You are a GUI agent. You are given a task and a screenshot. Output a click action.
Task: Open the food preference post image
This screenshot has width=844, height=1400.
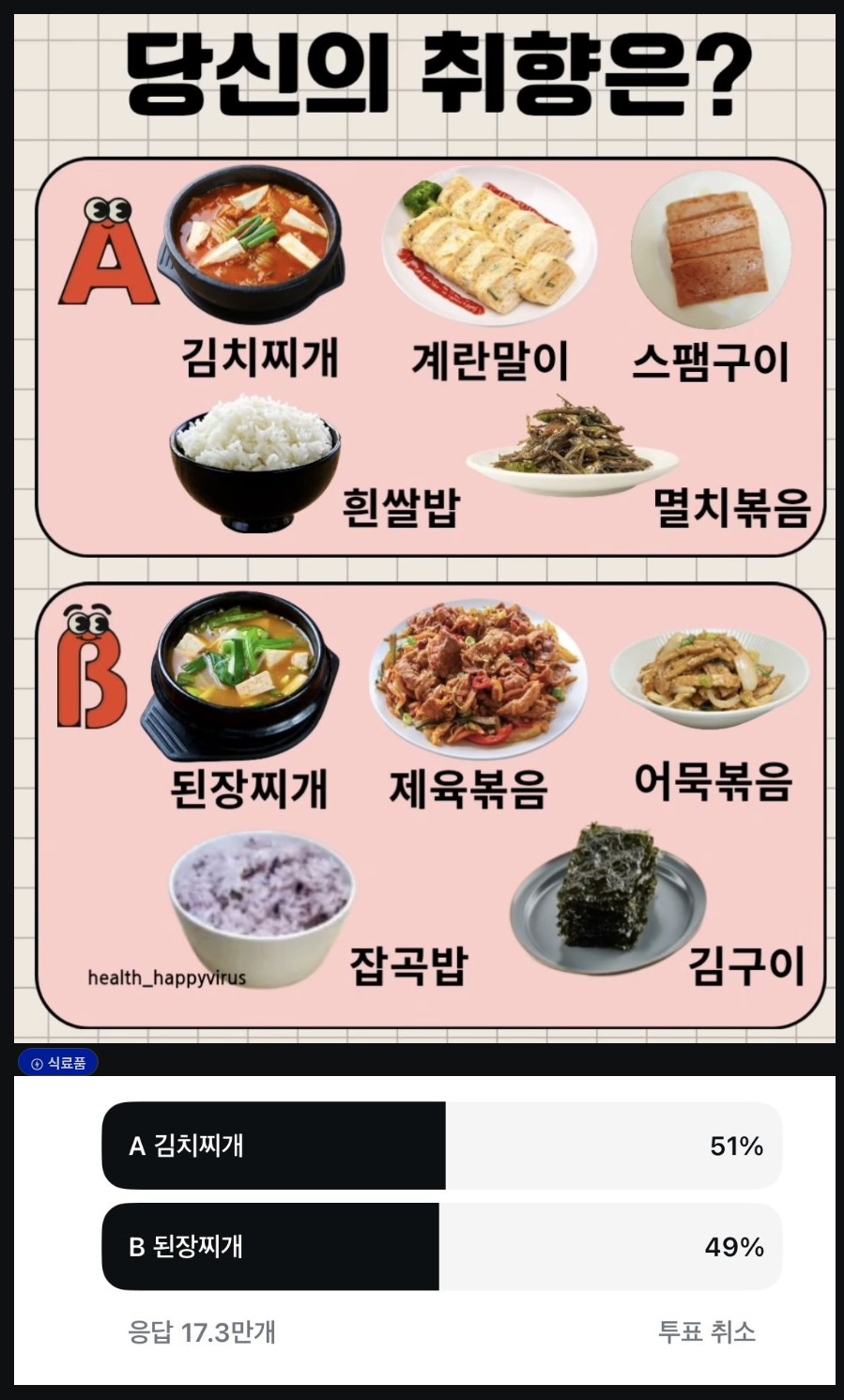click(424, 526)
